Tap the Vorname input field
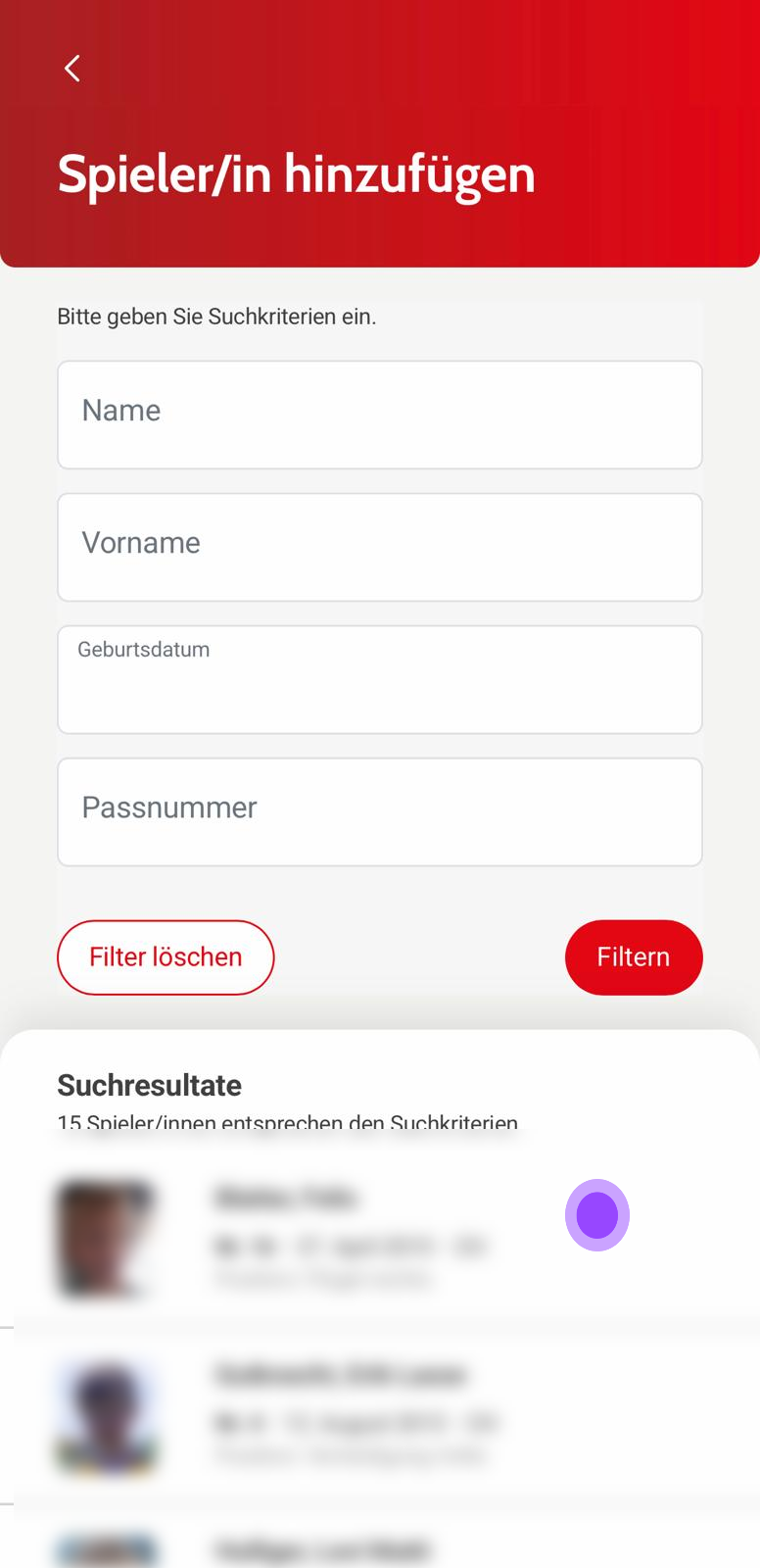 379,547
